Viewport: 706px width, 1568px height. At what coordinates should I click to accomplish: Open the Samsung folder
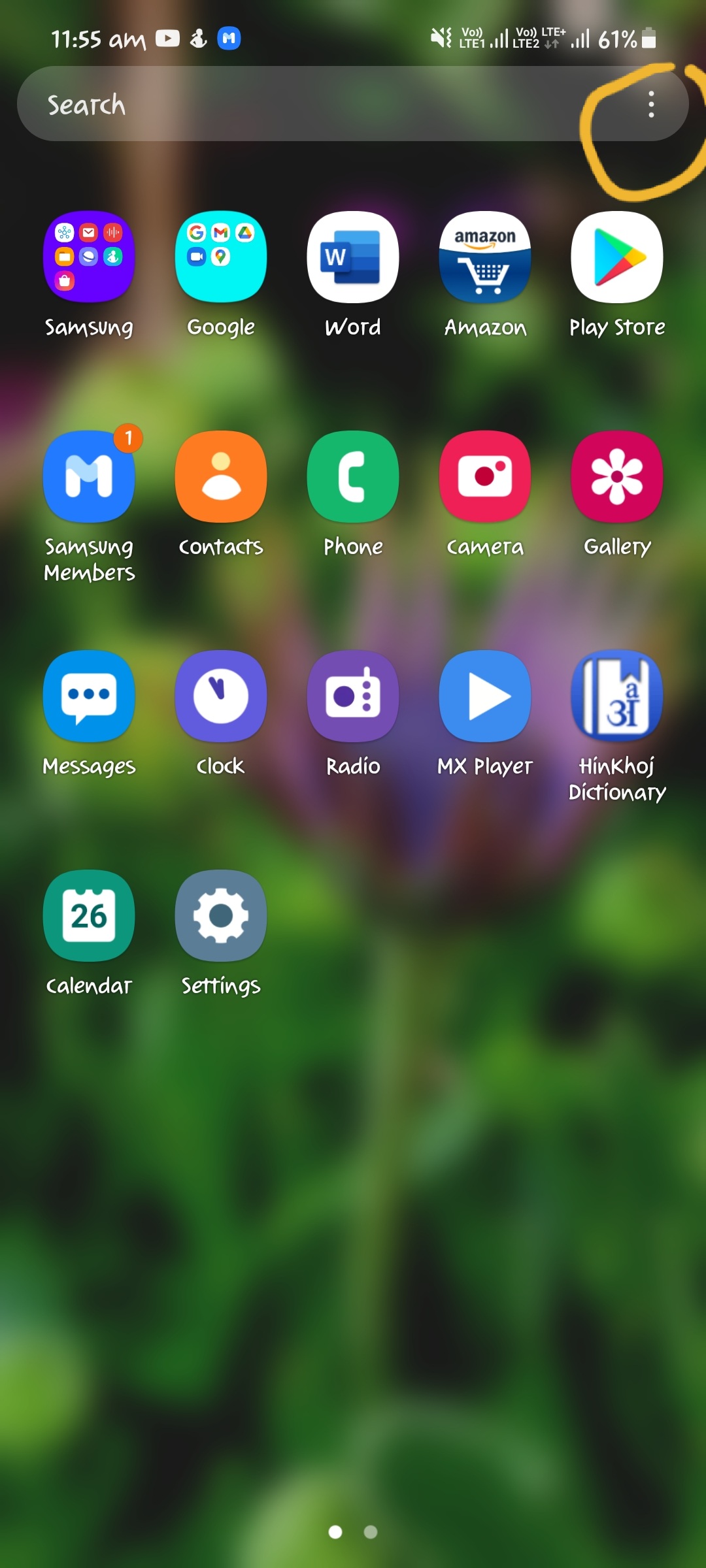point(89,257)
